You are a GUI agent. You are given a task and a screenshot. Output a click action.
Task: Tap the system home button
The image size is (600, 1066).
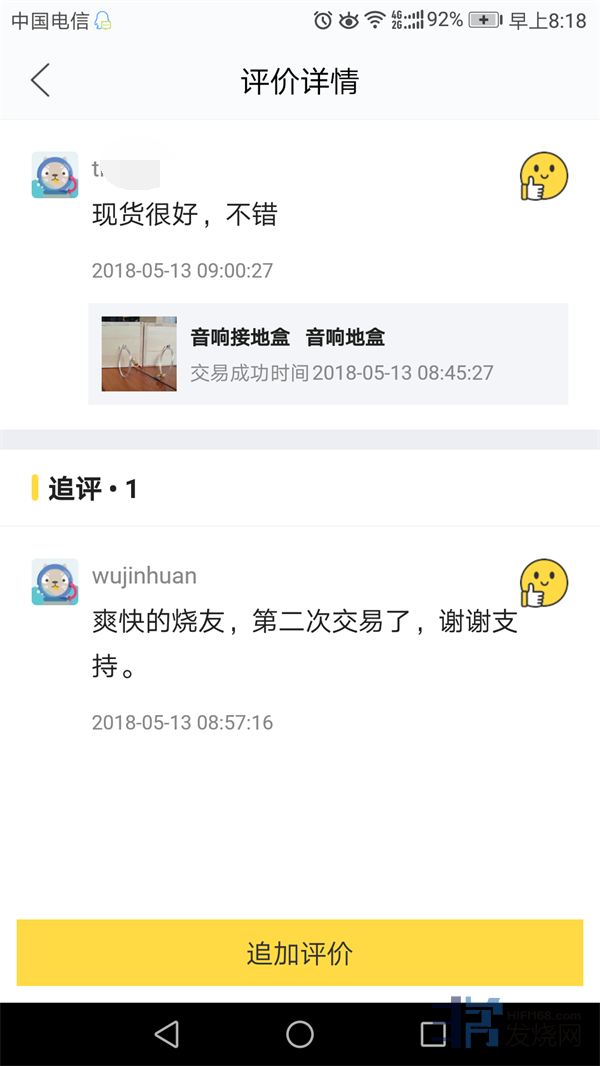point(300,1034)
